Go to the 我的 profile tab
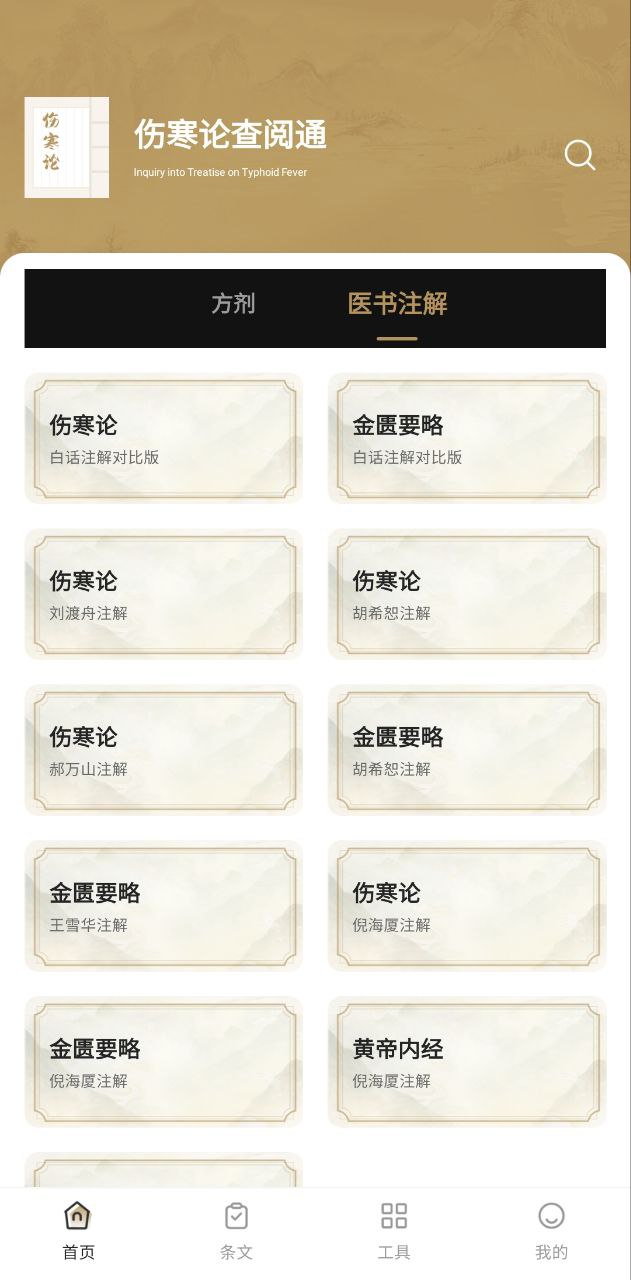The width and height of the screenshot is (631, 1280). tap(551, 1231)
